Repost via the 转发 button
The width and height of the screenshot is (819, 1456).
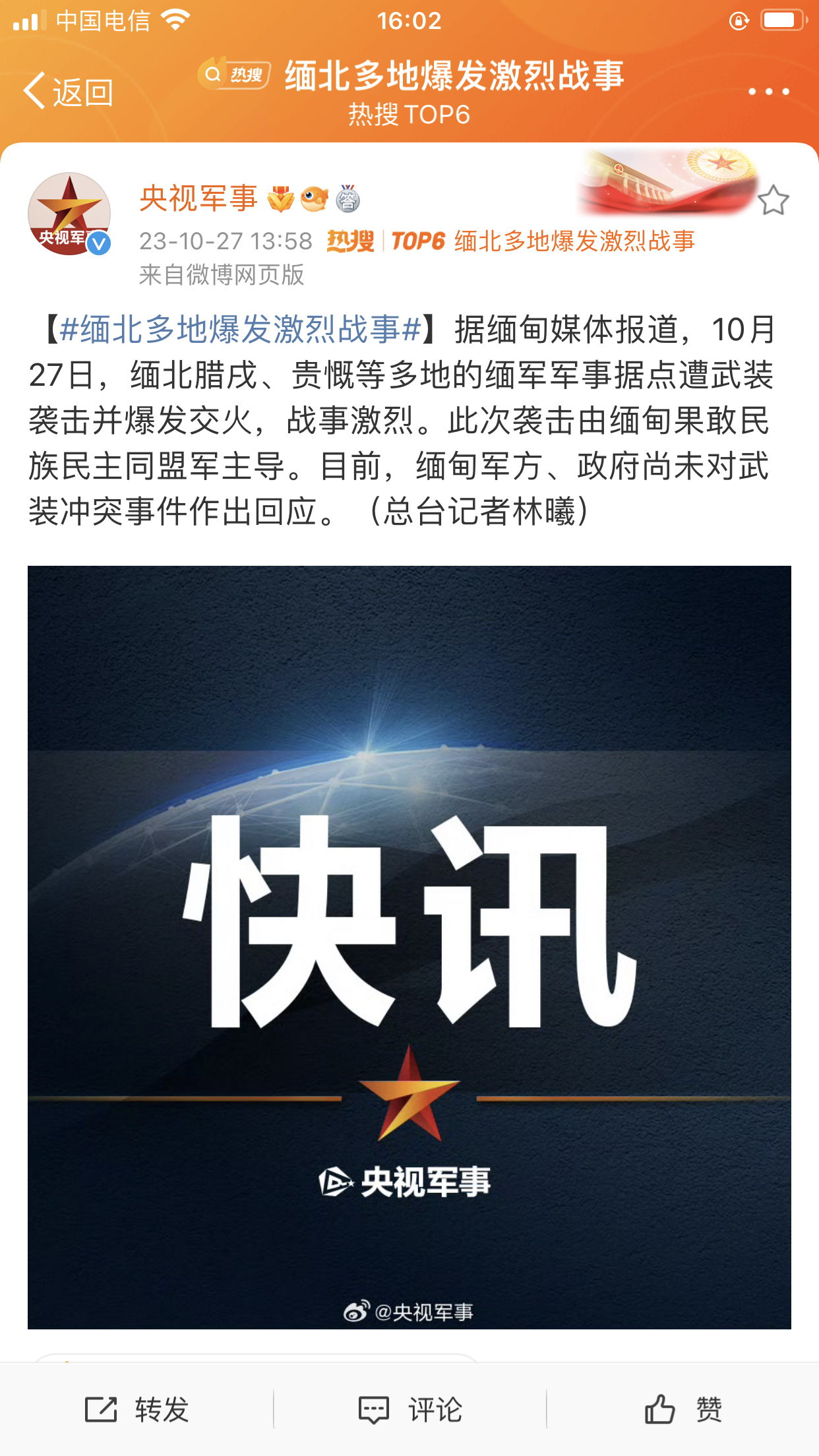tap(137, 1410)
